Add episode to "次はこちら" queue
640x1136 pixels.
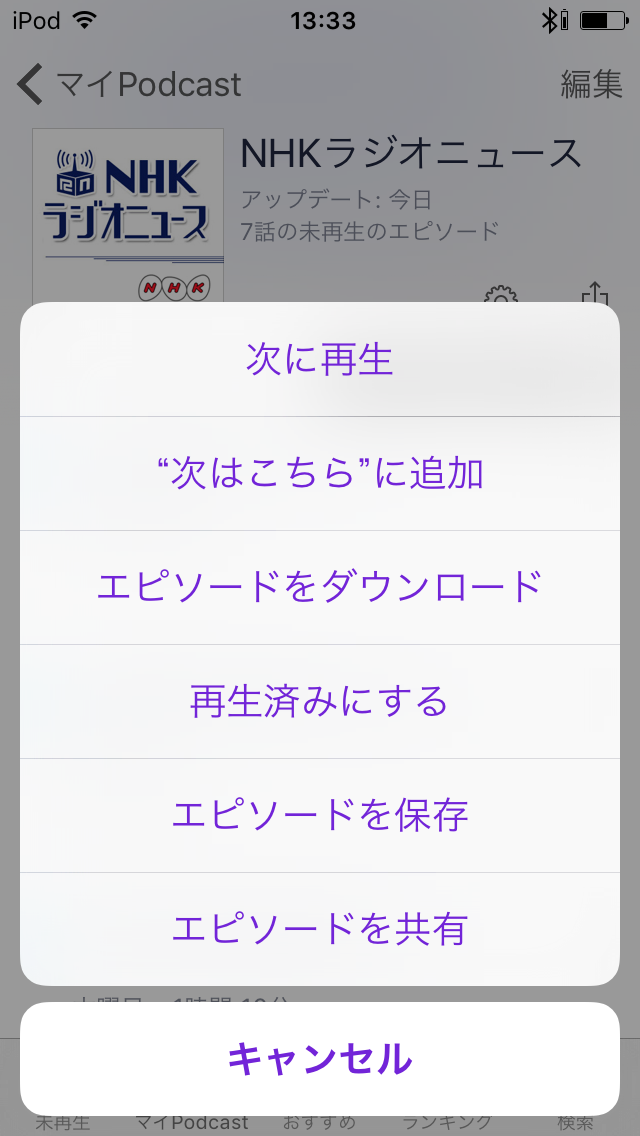pyautogui.click(x=320, y=474)
